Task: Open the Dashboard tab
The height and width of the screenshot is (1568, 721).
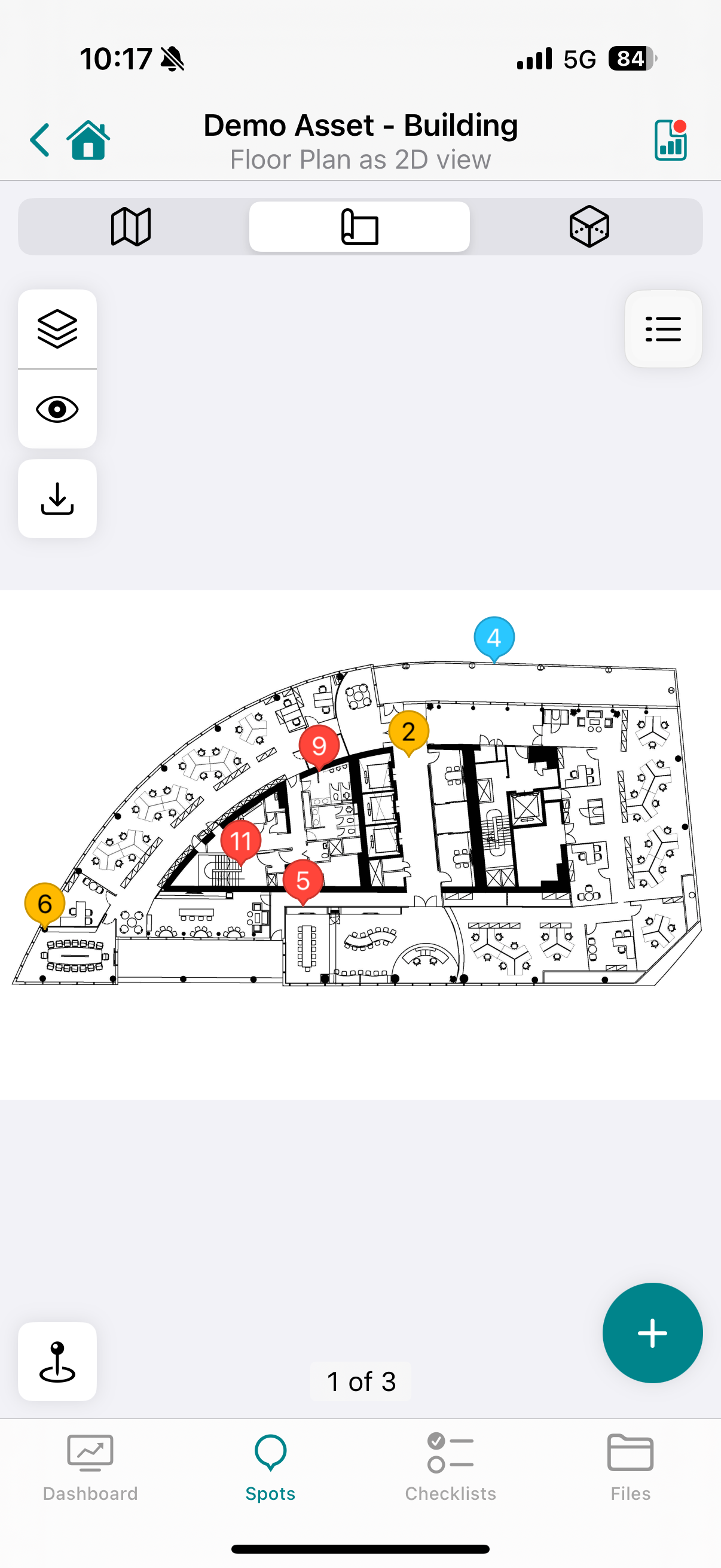Action: 90,1467
